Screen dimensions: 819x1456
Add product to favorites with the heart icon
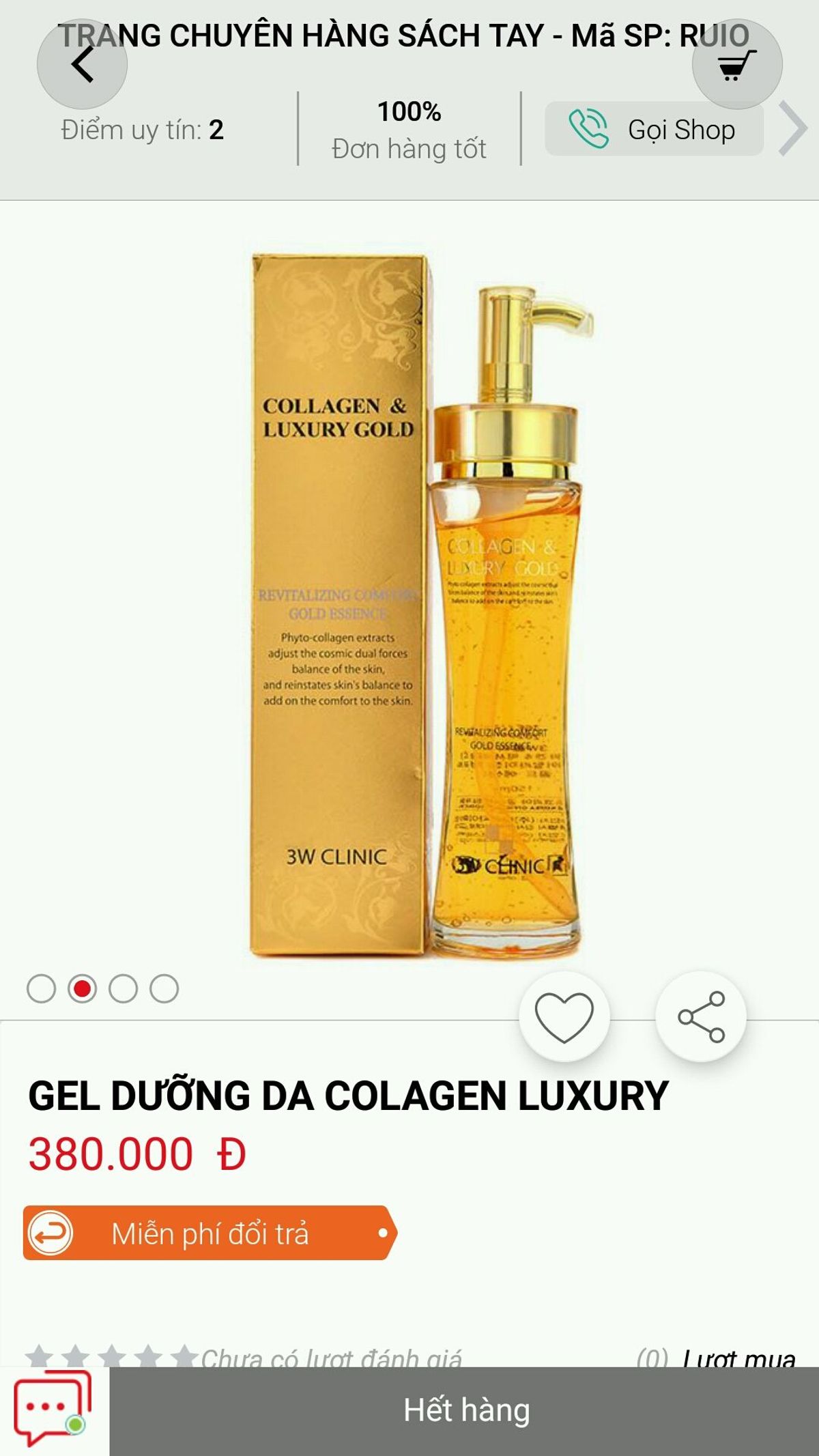564,1017
